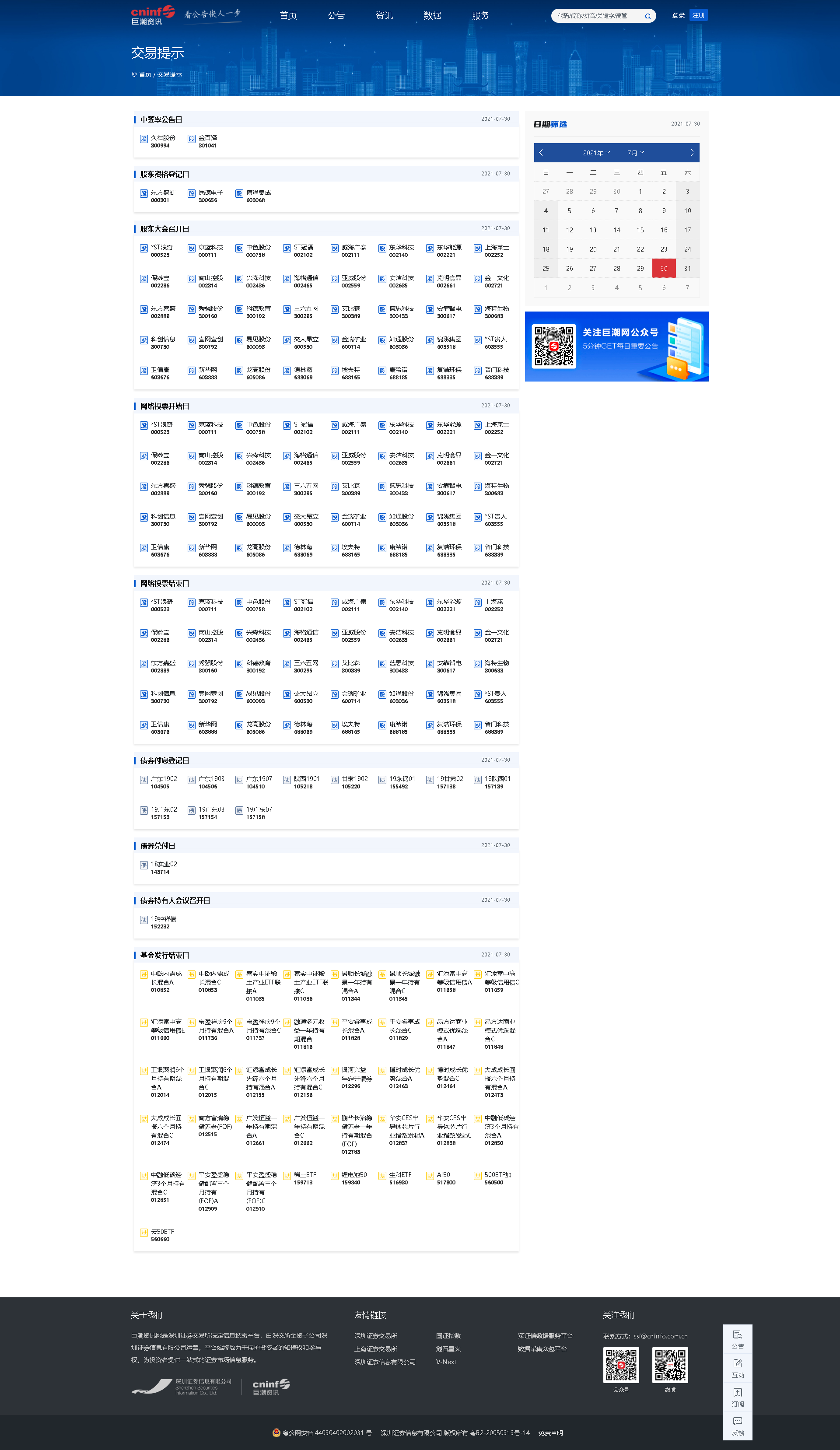Go to the 数据 navigation tab

pos(432,16)
